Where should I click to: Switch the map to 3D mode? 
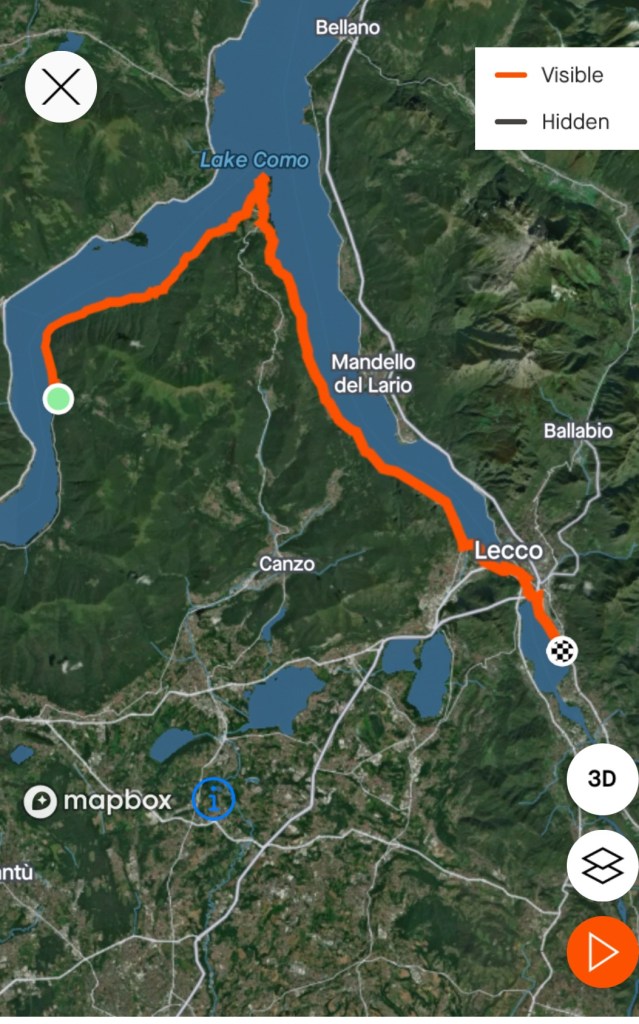(x=602, y=779)
